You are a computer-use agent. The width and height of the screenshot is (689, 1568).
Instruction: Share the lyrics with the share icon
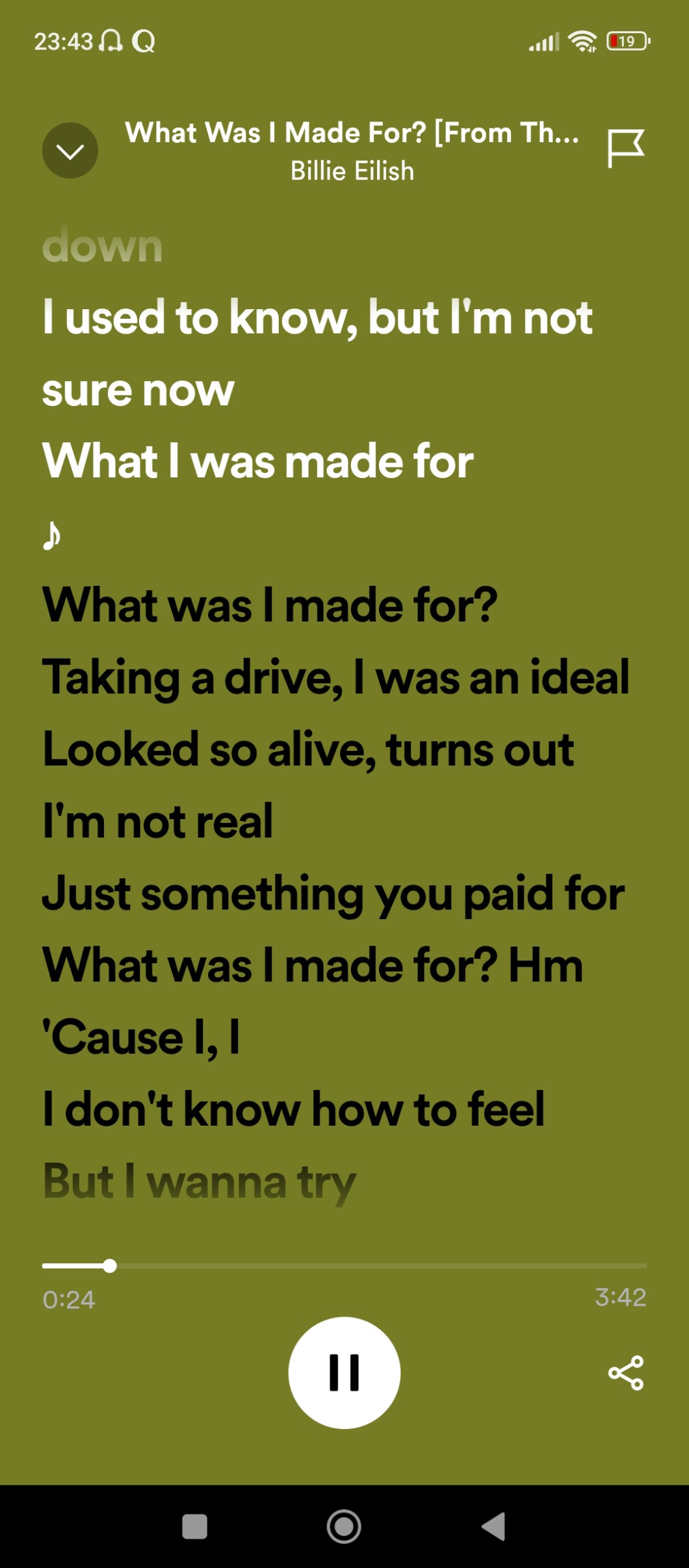(625, 1372)
